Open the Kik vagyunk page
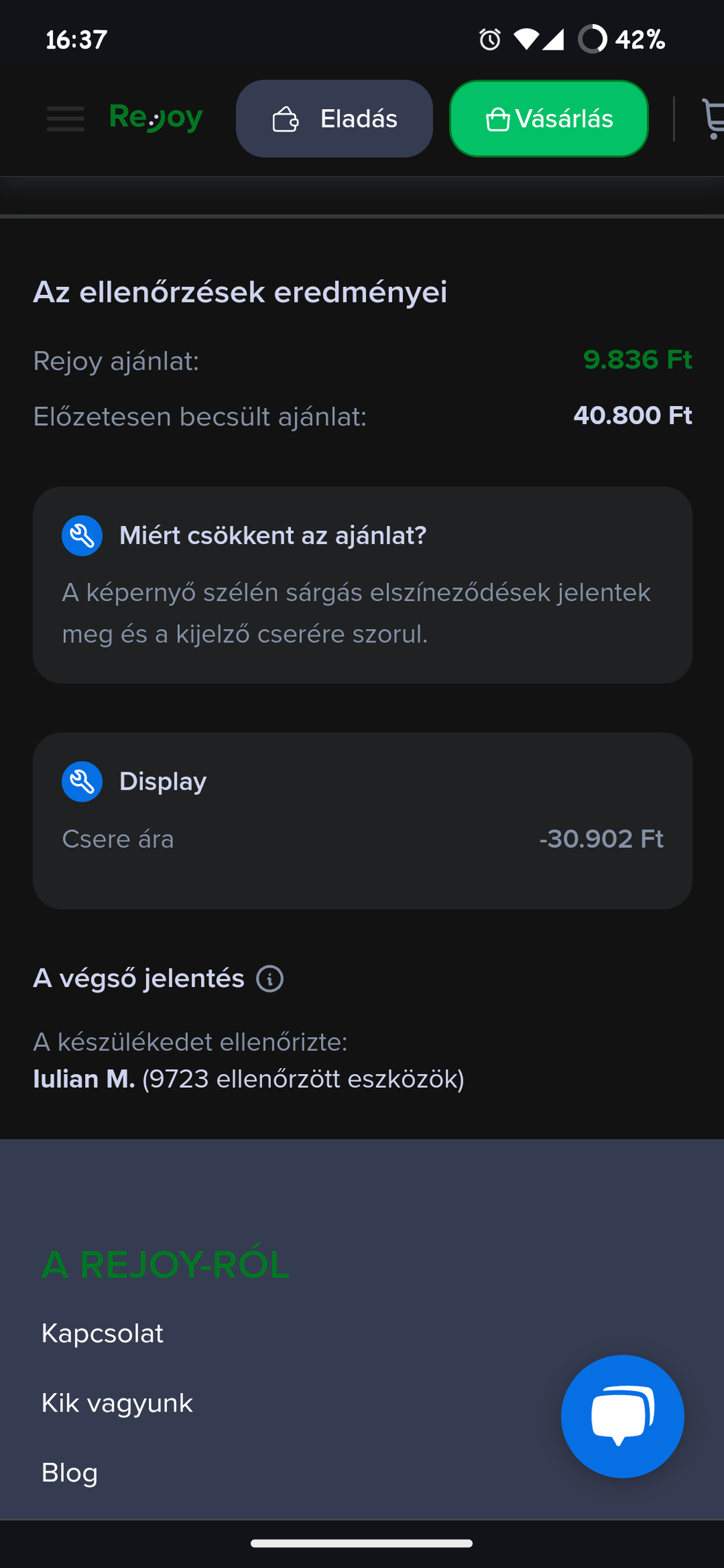The width and height of the screenshot is (724, 1568). click(x=117, y=1403)
